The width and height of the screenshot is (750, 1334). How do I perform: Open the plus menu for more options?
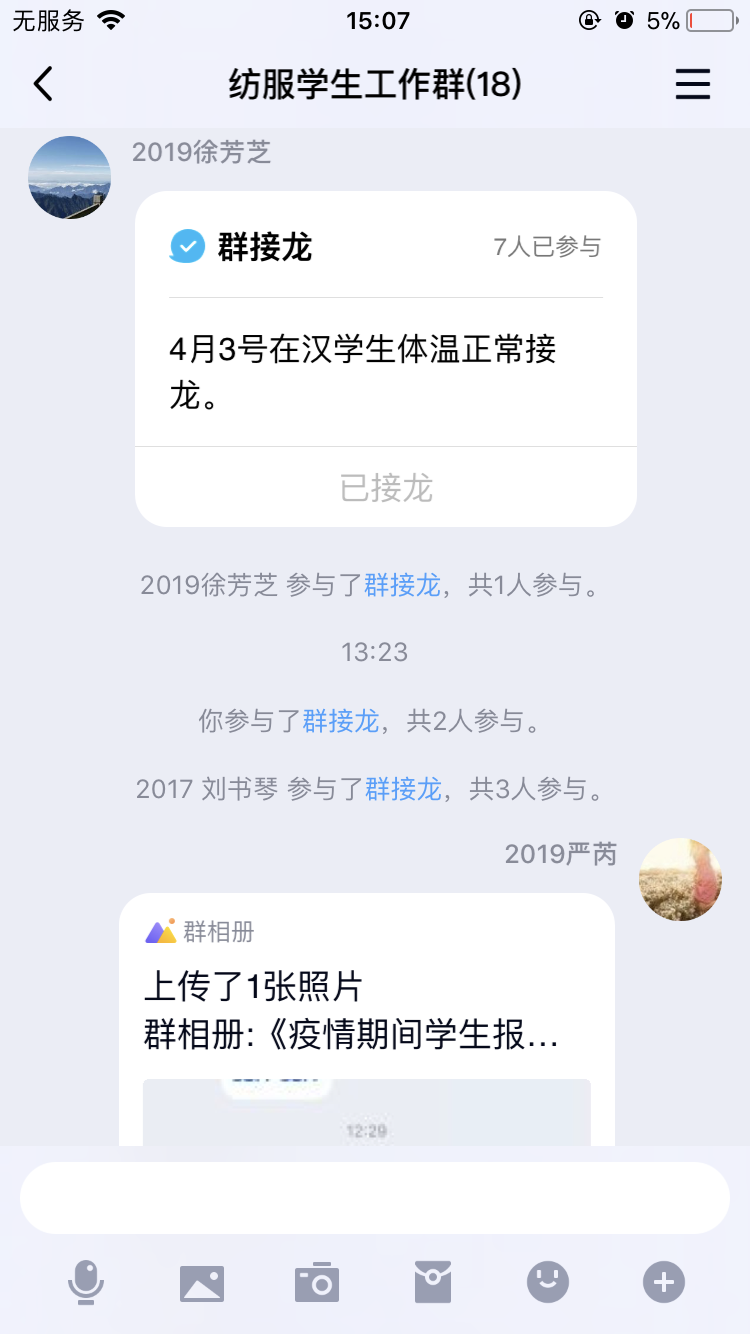coord(664,1282)
